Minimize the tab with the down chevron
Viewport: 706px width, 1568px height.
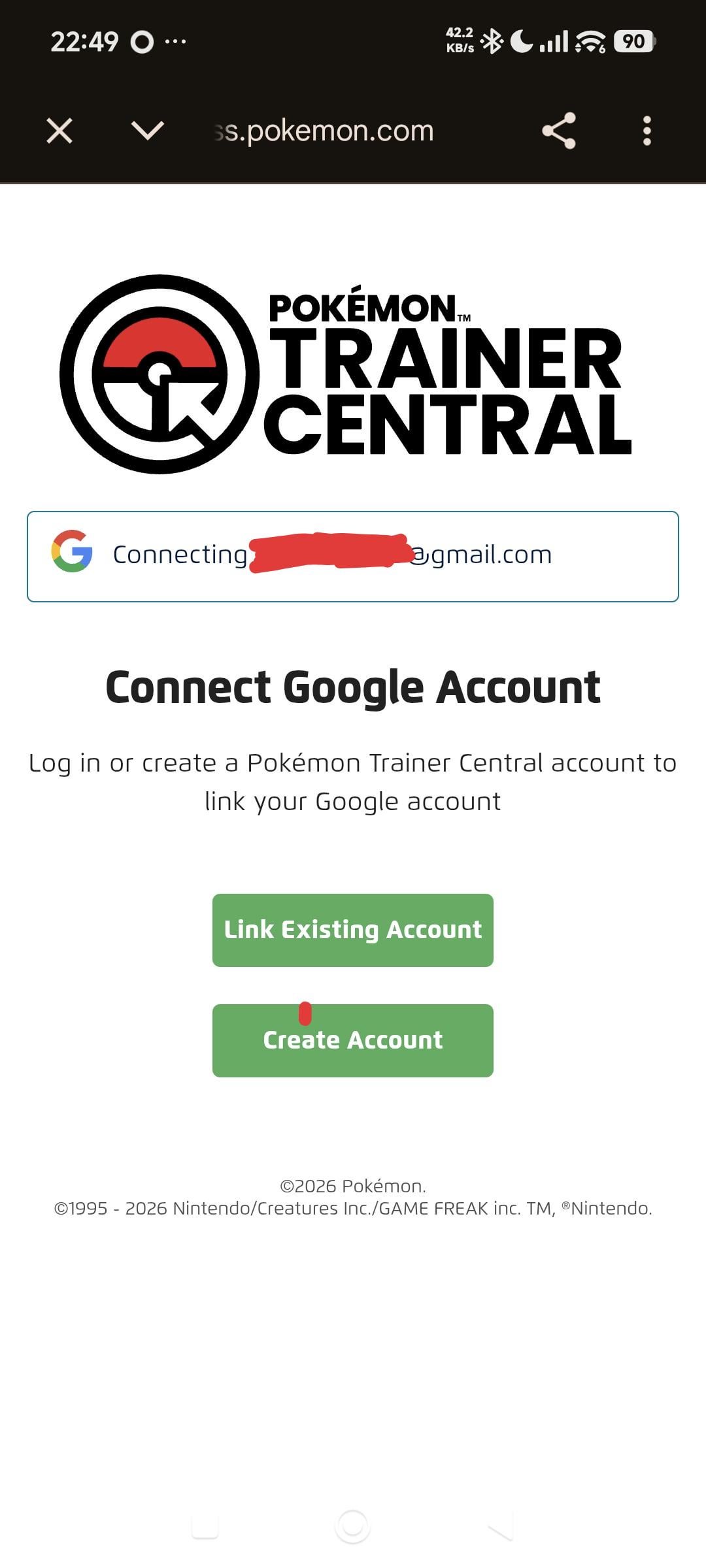pyautogui.click(x=148, y=131)
